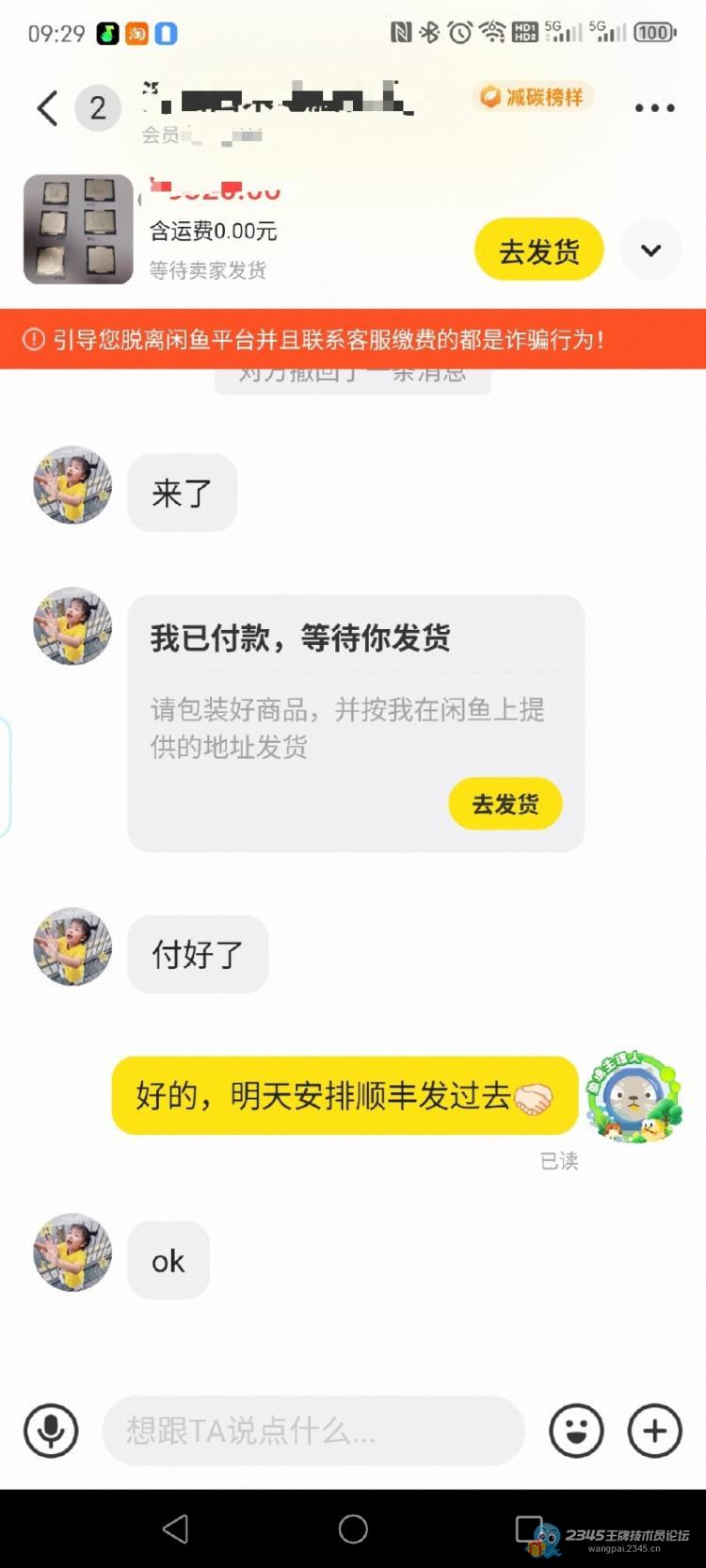This screenshot has height=1568, width=706.
Task: Expand the order details chevron
Action: 650,251
